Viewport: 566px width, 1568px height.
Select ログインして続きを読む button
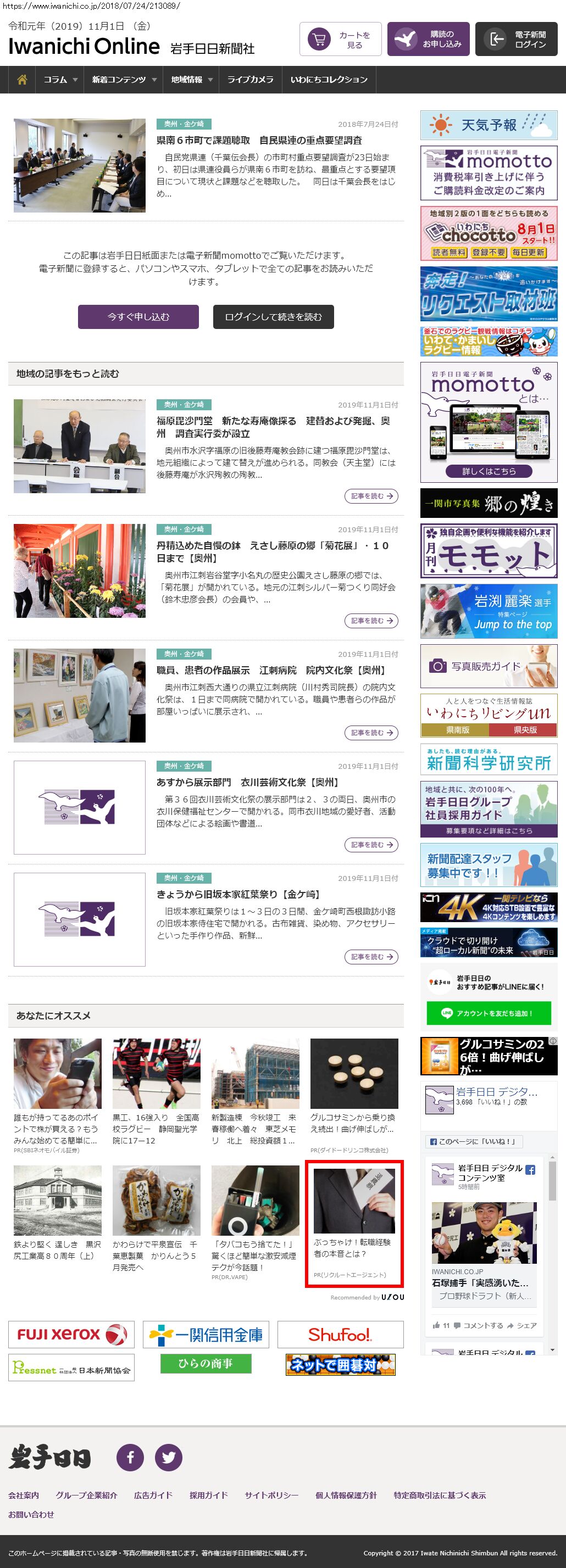pos(273,316)
